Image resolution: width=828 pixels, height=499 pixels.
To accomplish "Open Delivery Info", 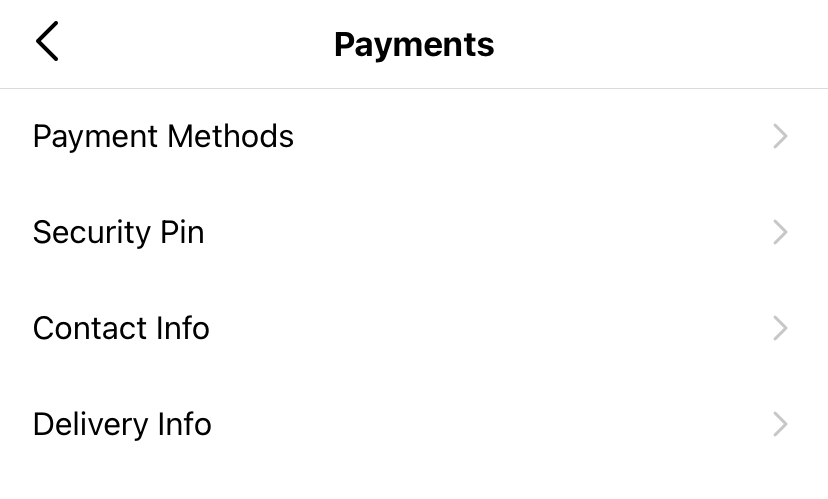I will coord(122,424).
